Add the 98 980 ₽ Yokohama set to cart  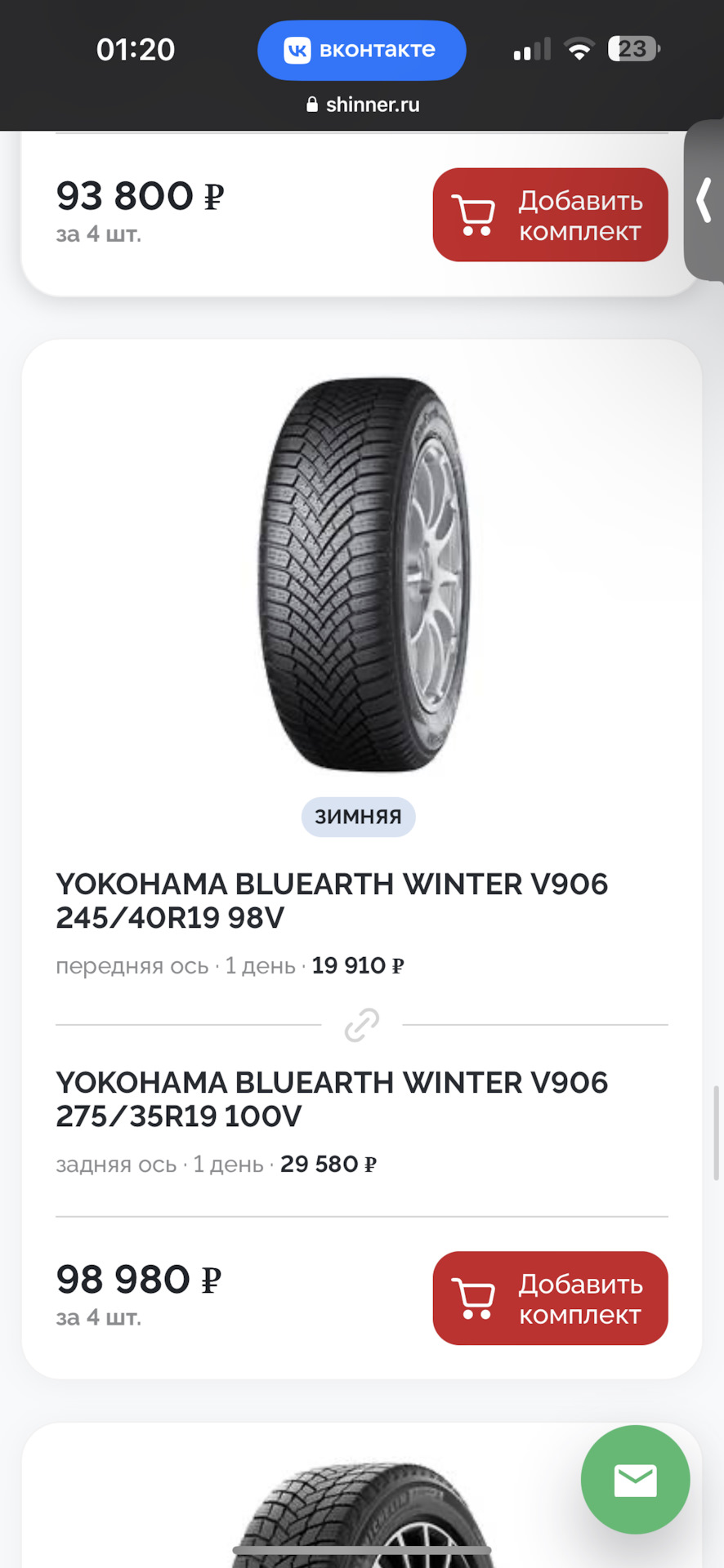[x=550, y=1298]
